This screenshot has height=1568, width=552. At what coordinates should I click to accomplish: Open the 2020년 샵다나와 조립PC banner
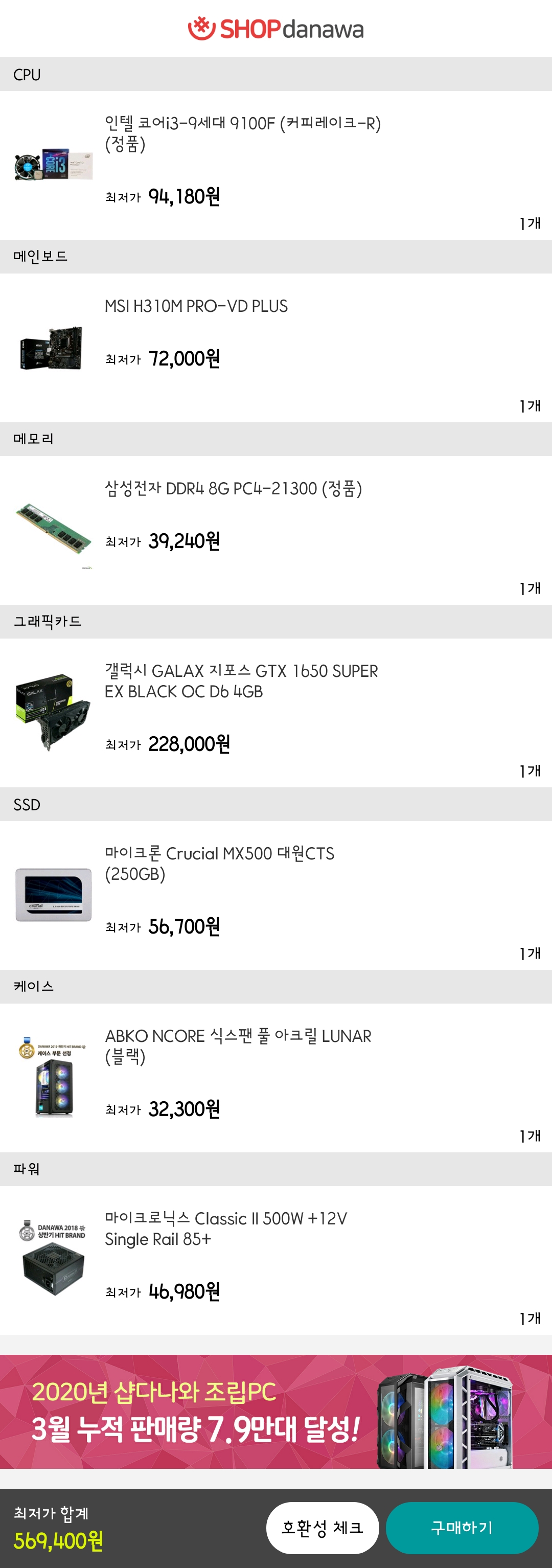[x=275, y=1411]
